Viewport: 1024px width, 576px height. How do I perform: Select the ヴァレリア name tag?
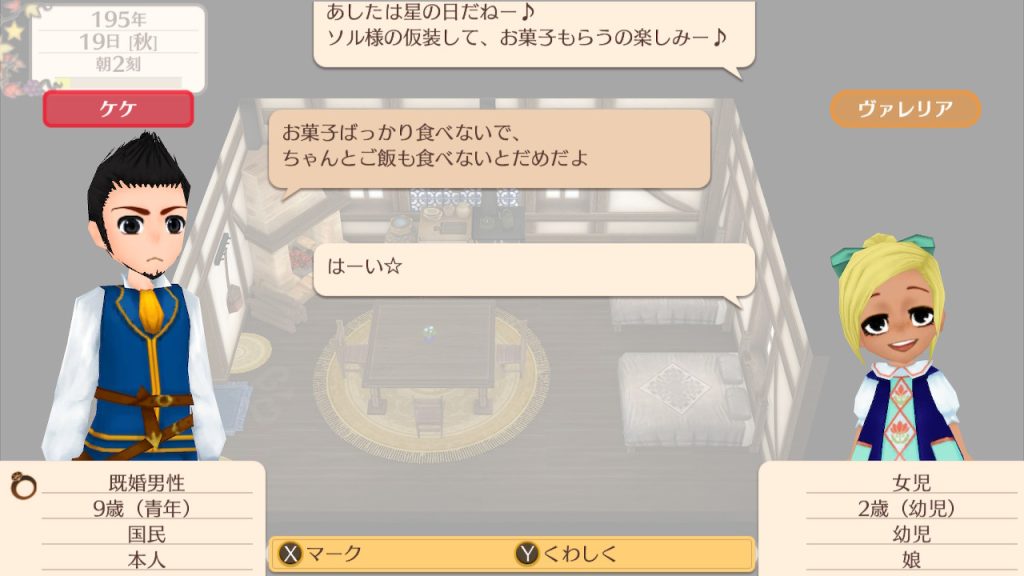click(905, 109)
